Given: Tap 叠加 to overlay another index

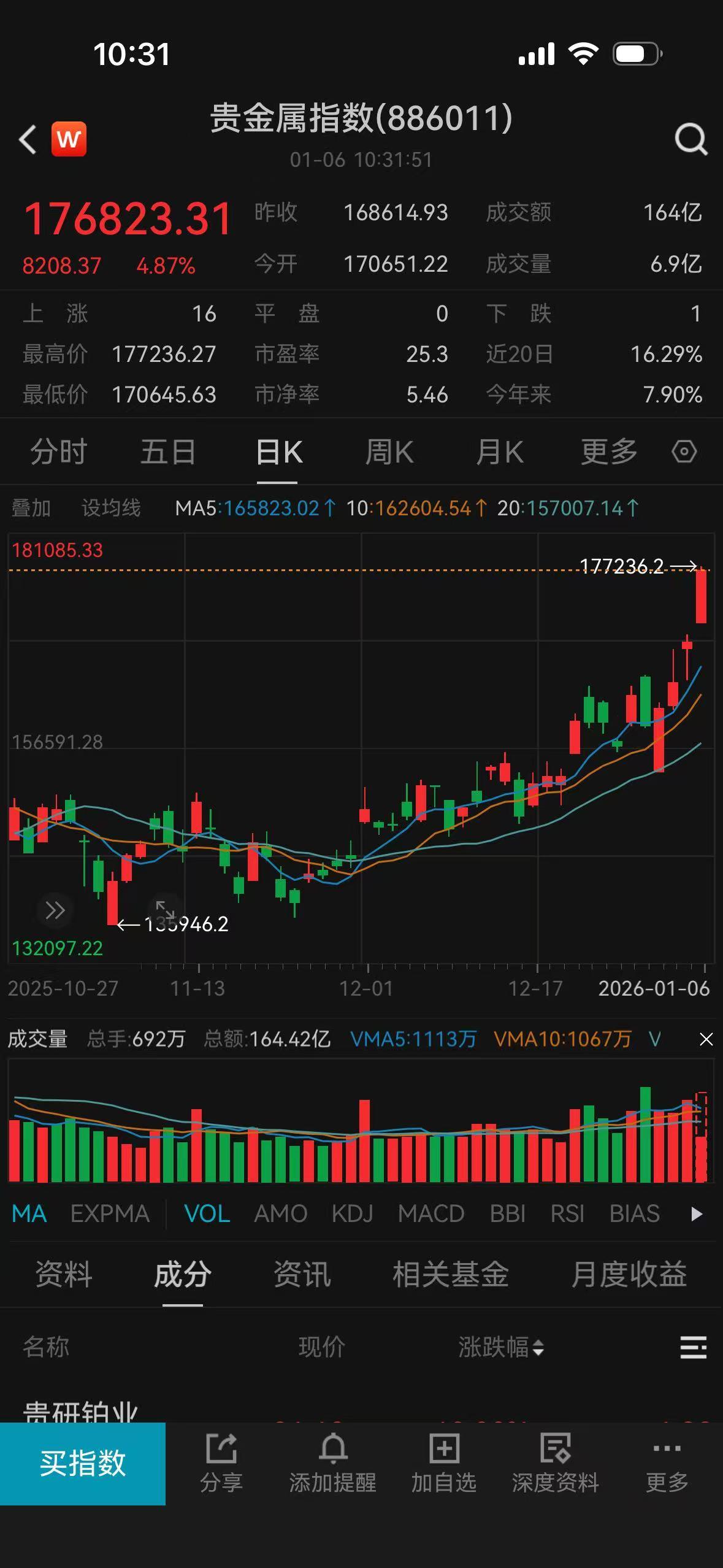Looking at the screenshot, I should click(x=31, y=508).
